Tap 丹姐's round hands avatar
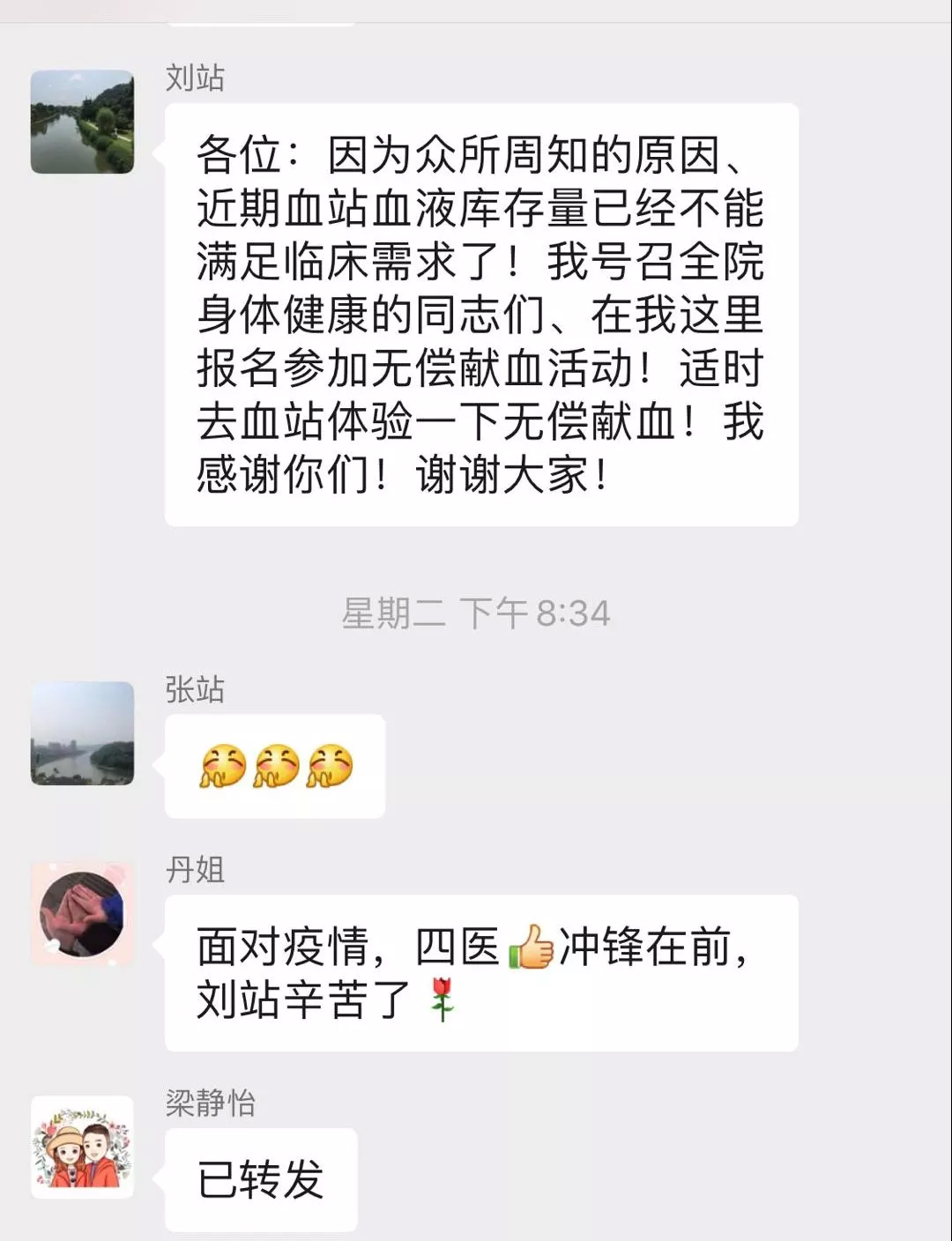 tap(82, 913)
